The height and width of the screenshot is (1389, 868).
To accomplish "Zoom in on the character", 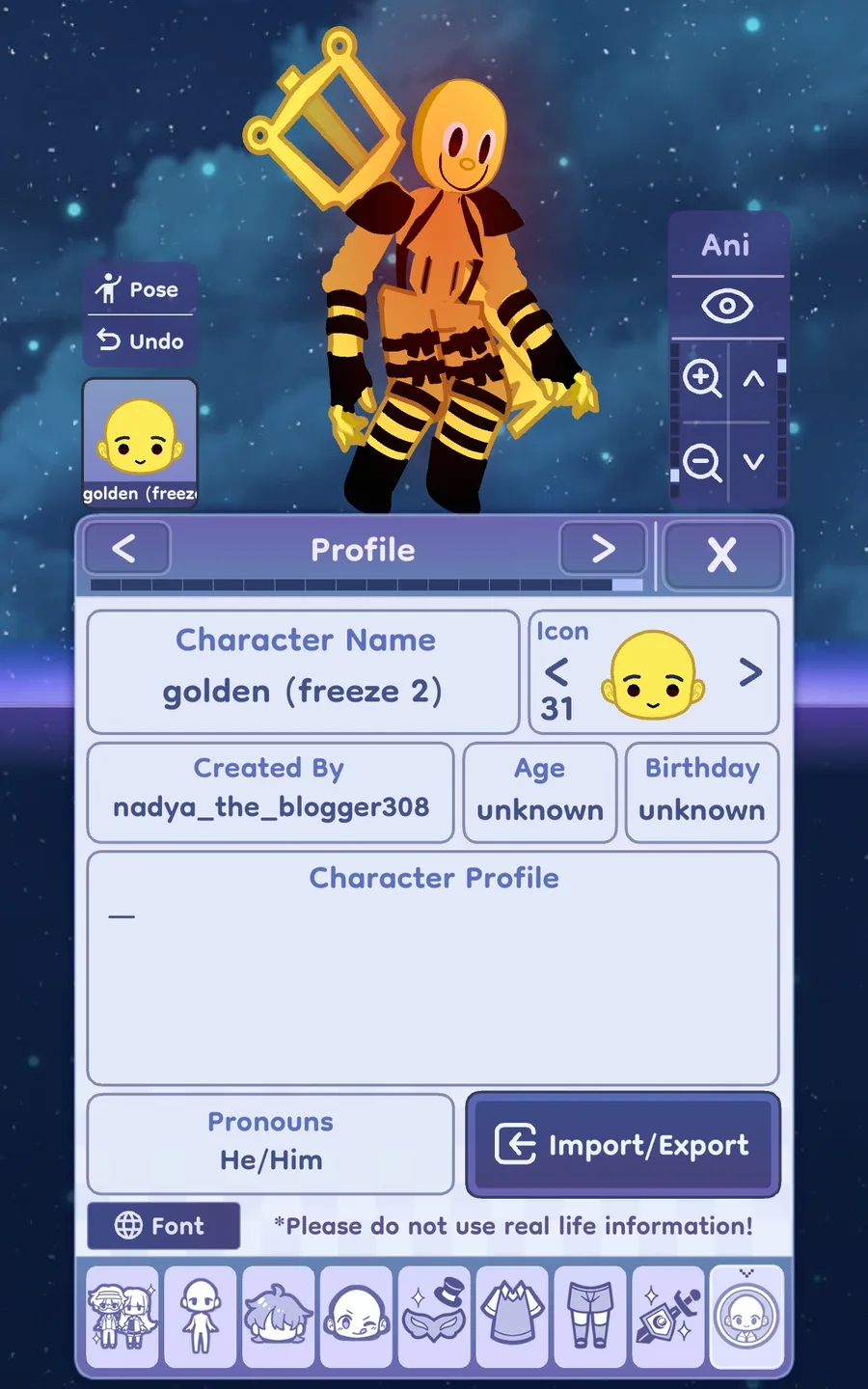I will tap(701, 379).
